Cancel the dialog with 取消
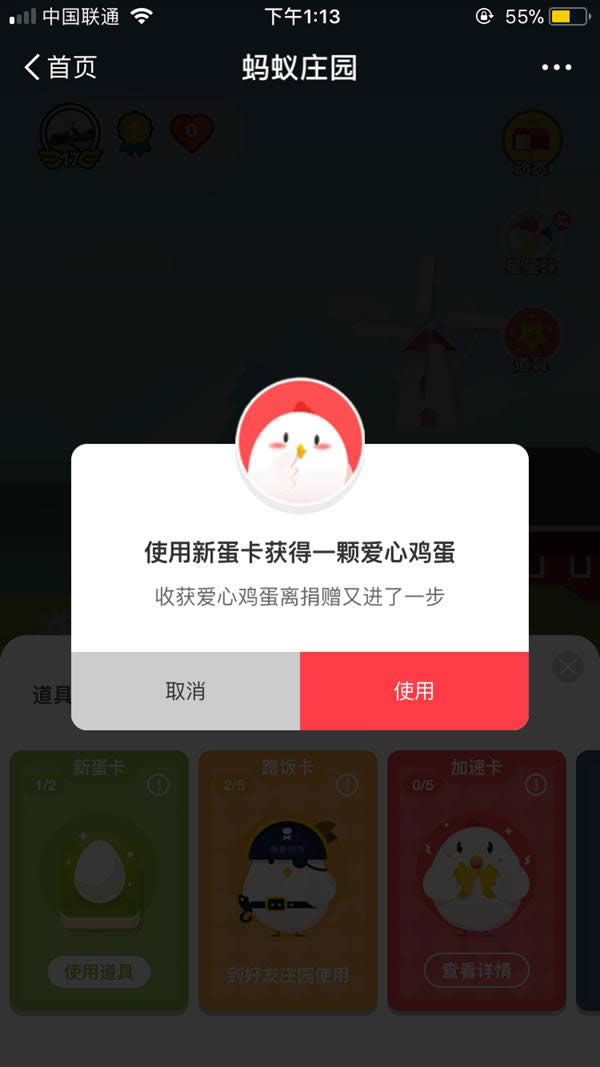Image resolution: width=600 pixels, height=1067 pixels. pos(185,691)
